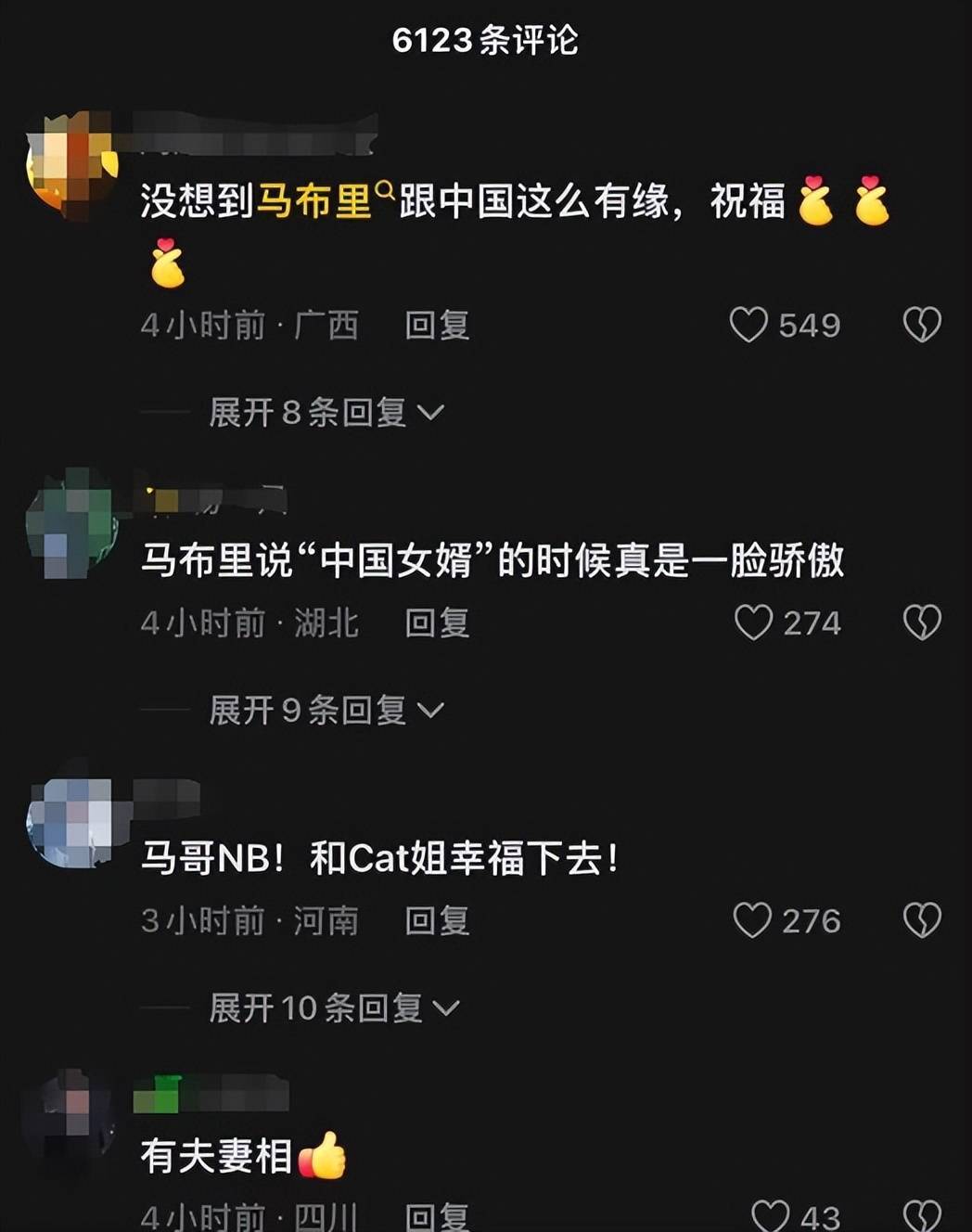
Task: Expand 展开9条回复
Action: (x=326, y=710)
